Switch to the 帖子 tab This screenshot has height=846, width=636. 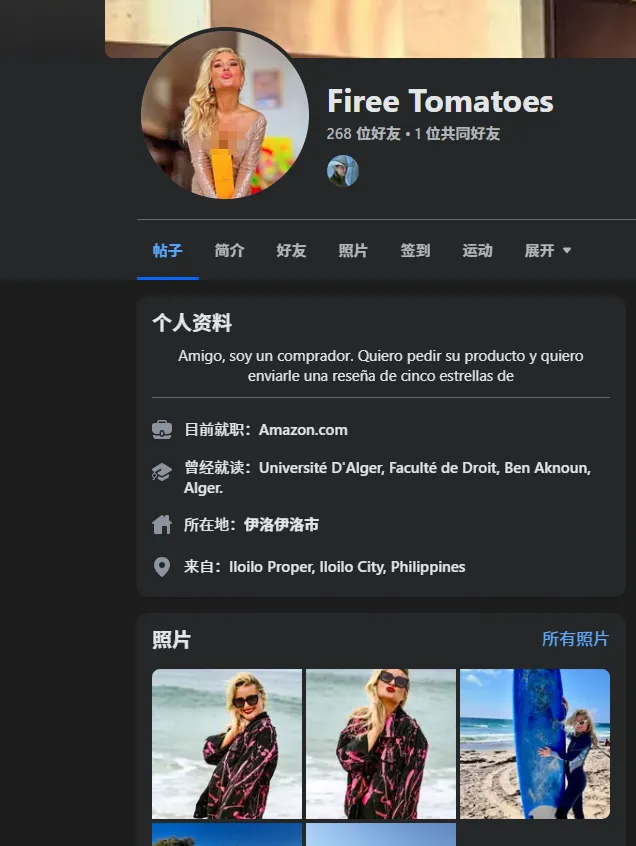pyautogui.click(x=167, y=251)
